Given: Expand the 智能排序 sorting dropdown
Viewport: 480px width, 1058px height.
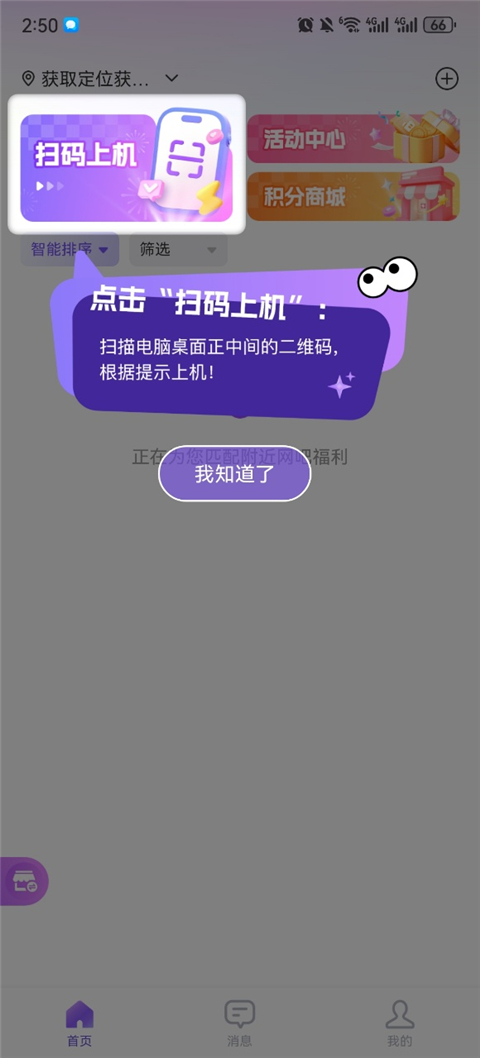Looking at the screenshot, I should click(x=70, y=250).
